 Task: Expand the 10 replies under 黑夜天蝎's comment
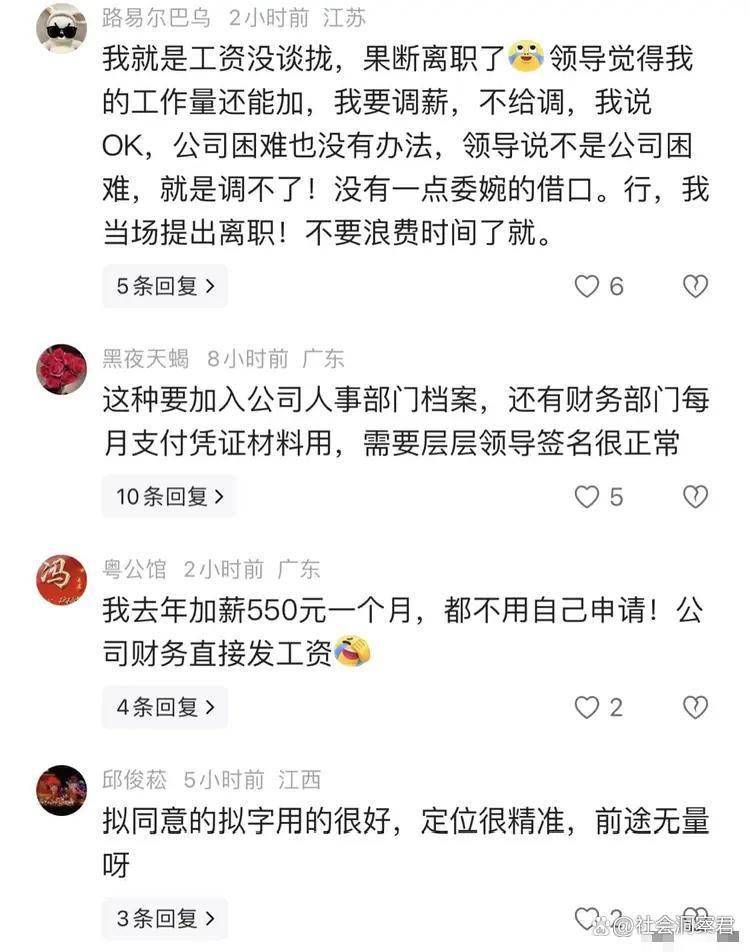(x=169, y=496)
